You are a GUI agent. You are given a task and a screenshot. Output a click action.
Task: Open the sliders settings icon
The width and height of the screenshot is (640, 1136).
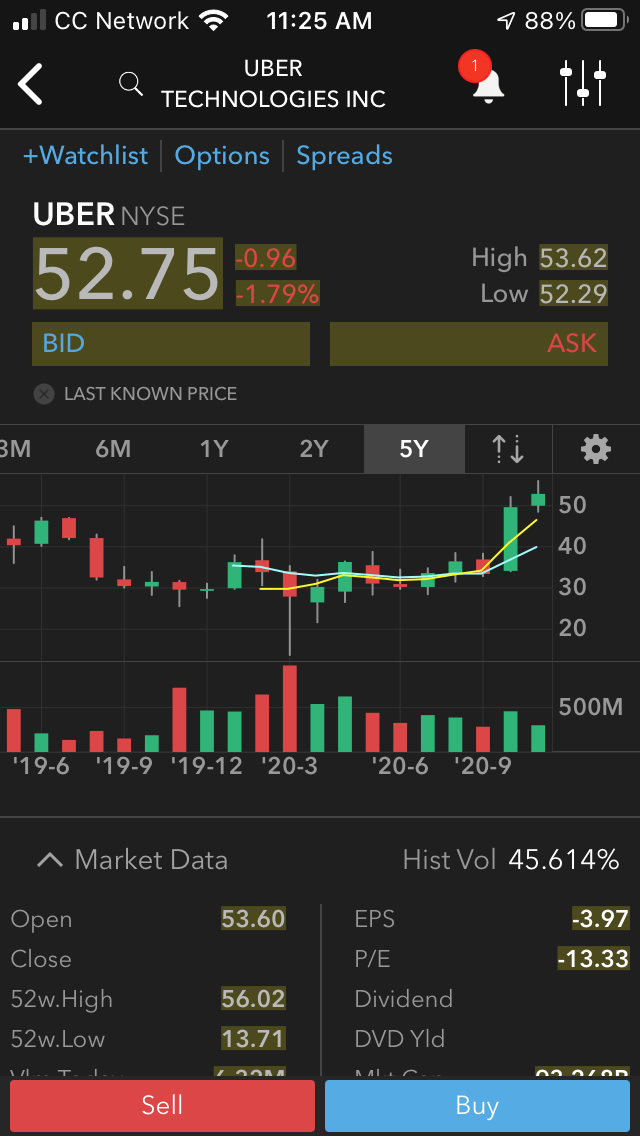click(x=583, y=82)
